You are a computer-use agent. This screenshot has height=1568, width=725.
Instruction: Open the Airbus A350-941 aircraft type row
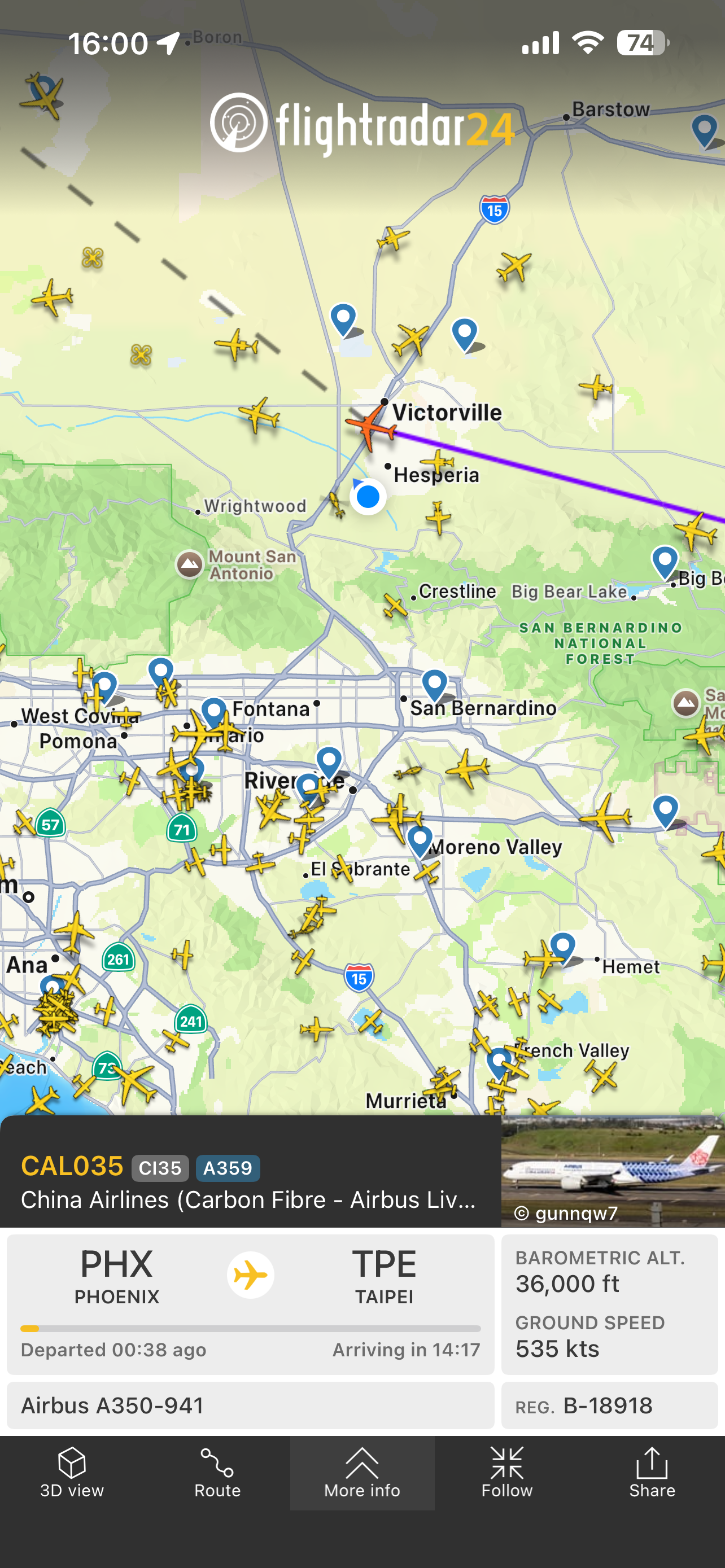[250, 1405]
